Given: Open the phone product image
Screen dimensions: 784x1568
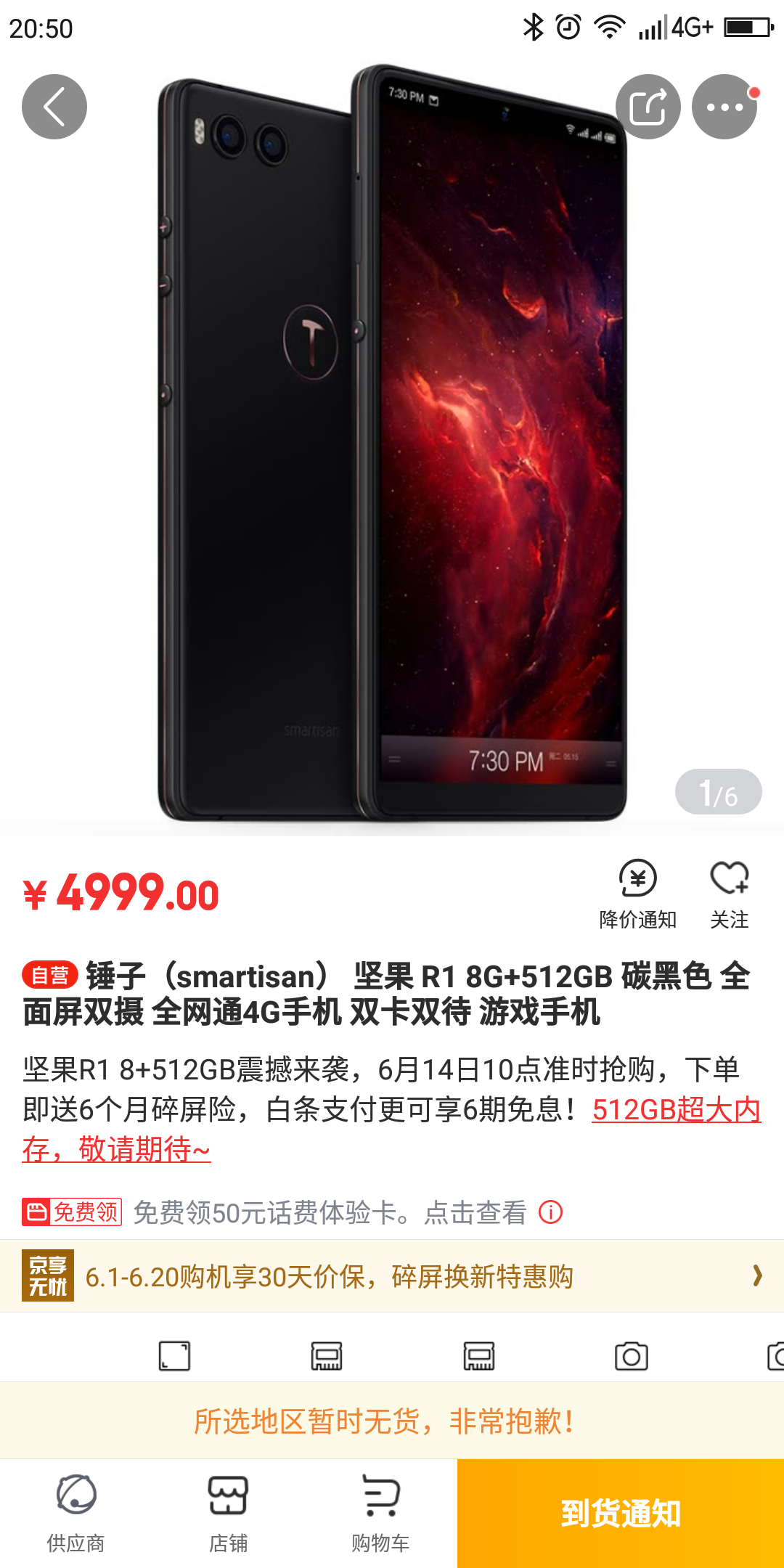Looking at the screenshot, I should point(392,443).
